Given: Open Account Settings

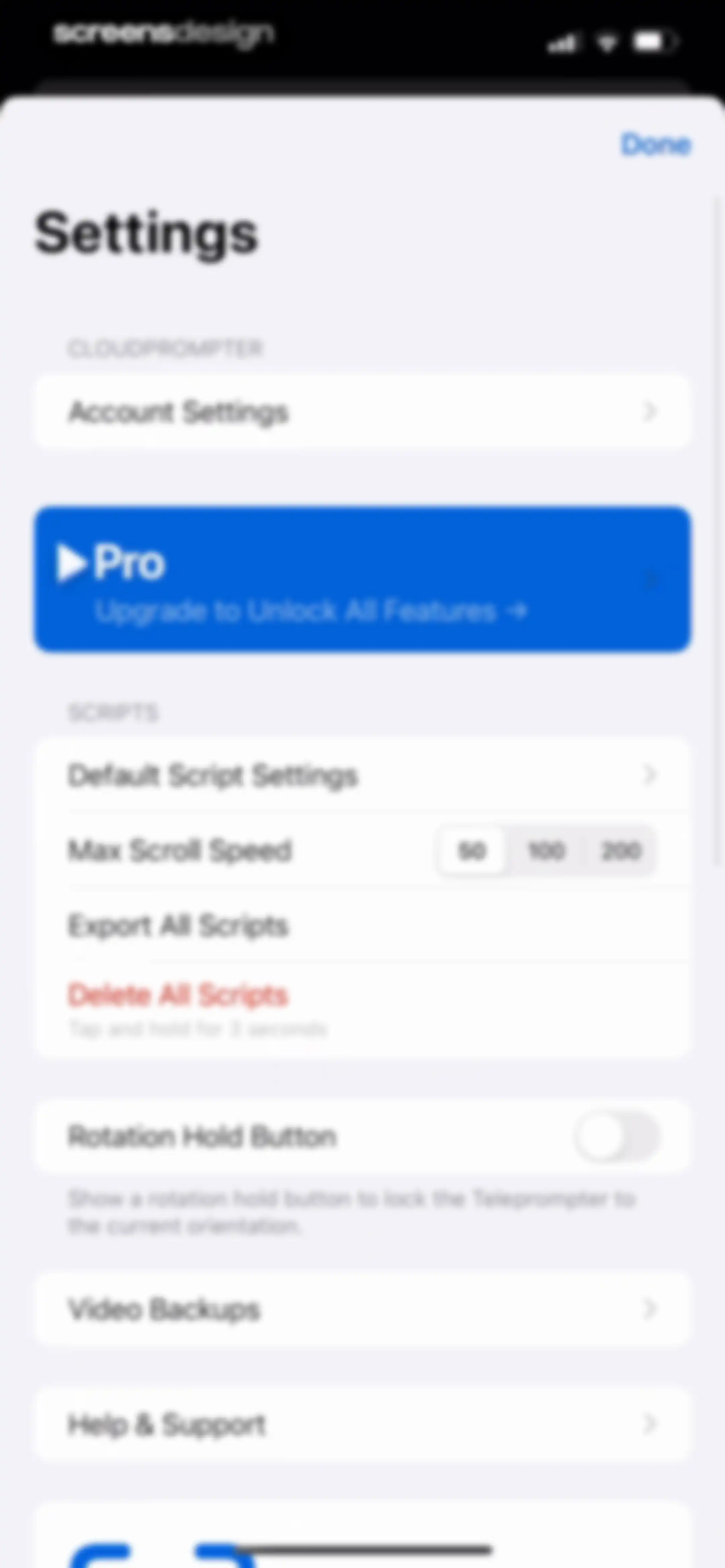Looking at the screenshot, I should point(362,412).
